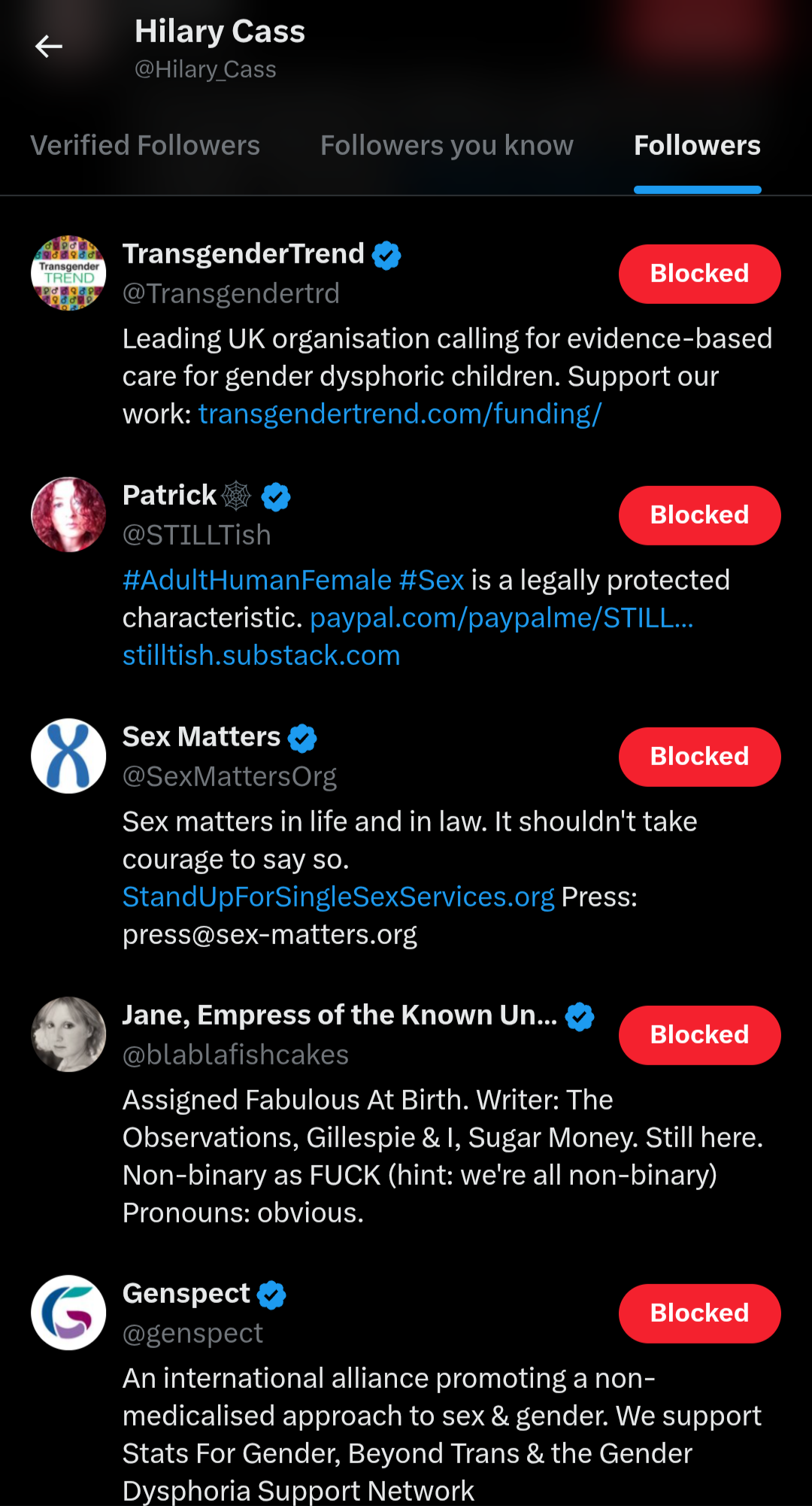This screenshot has height=1506, width=812.
Task: Click the verified badge next to Sex Matters
Action: click(304, 738)
